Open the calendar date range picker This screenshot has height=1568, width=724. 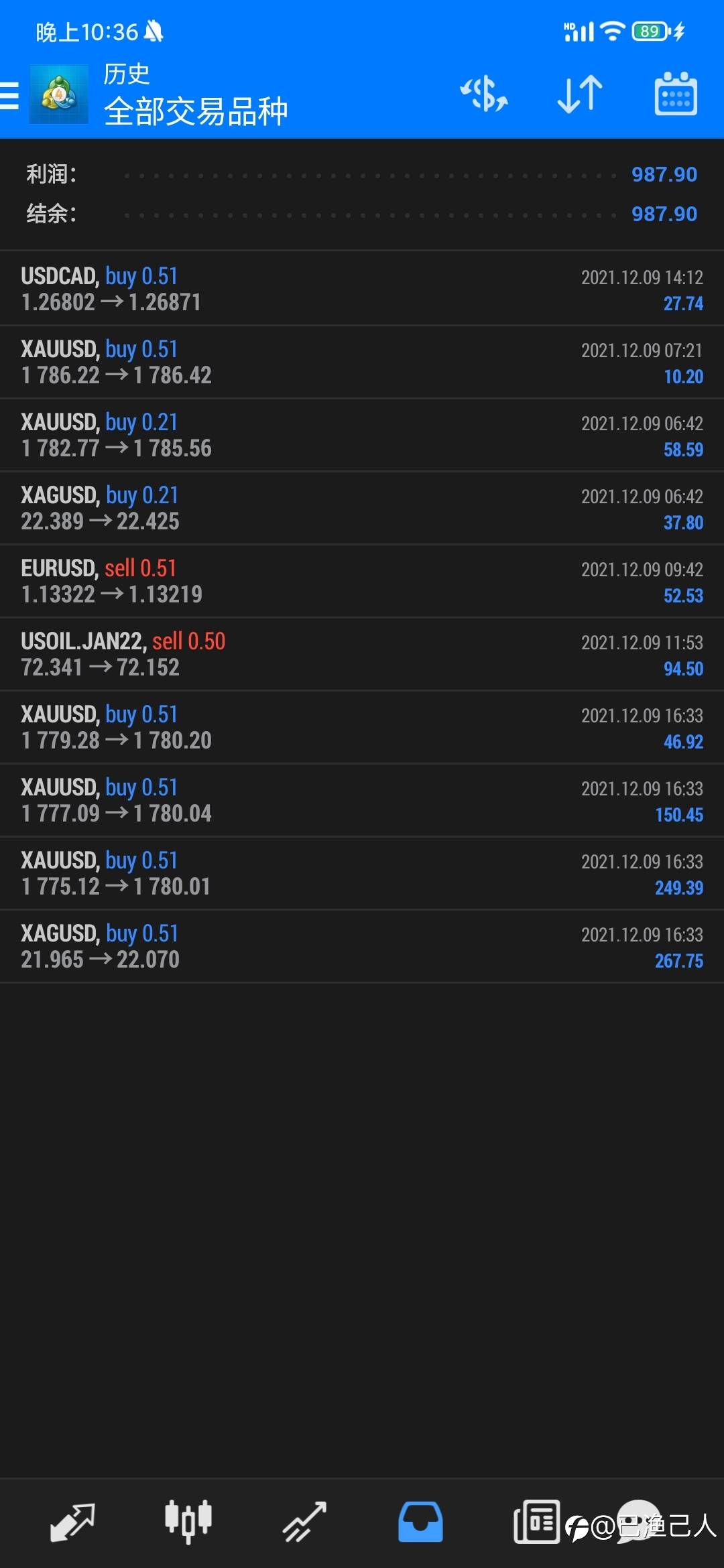coord(676,94)
